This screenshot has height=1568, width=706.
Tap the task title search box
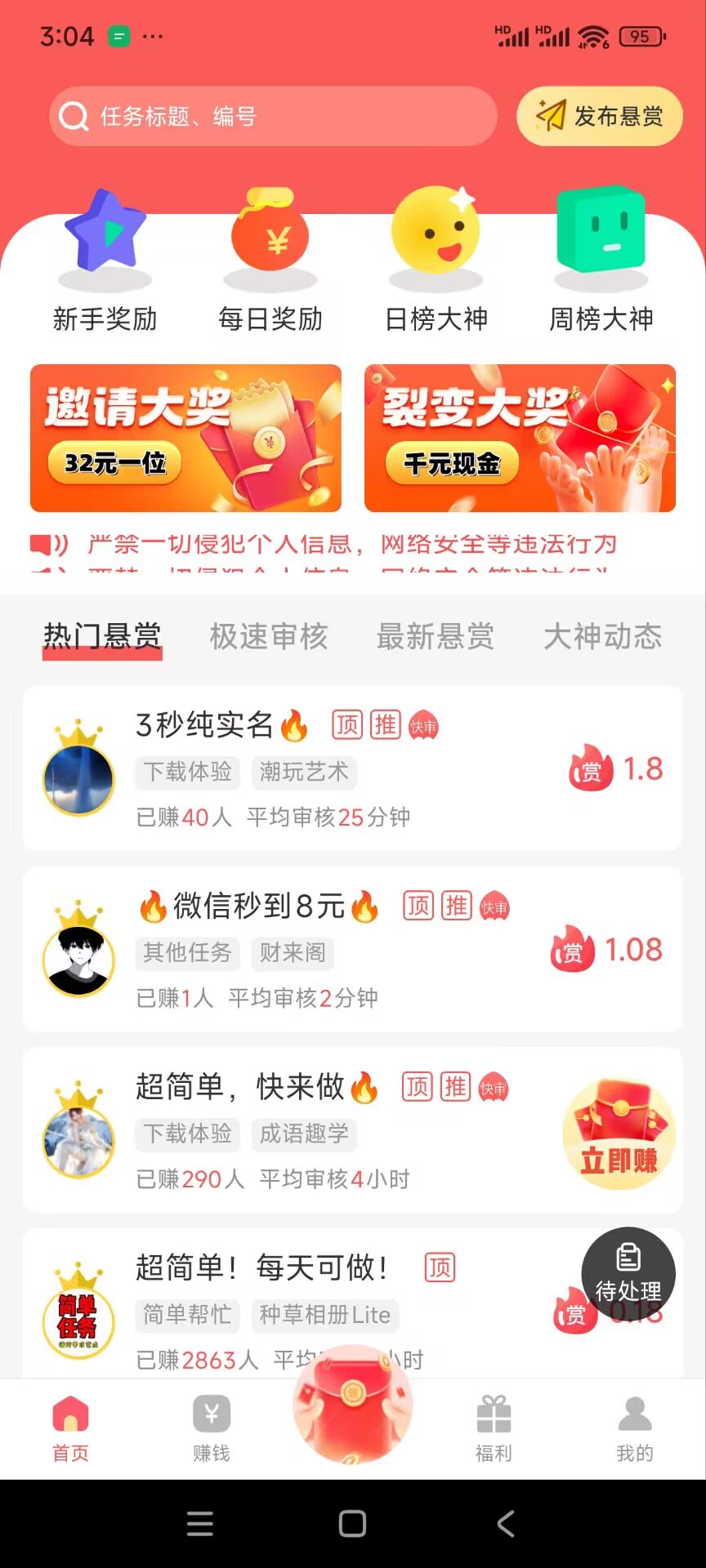coord(273,116)
